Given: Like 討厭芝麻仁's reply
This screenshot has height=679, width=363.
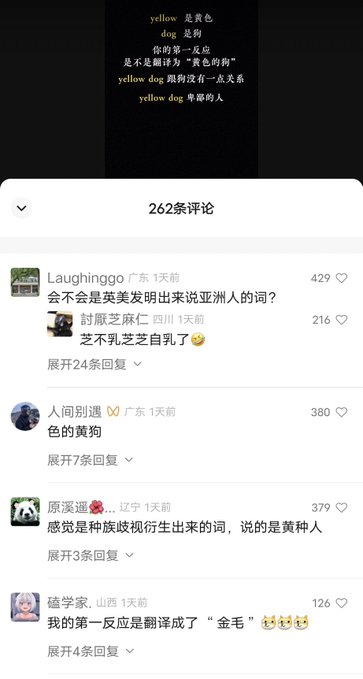Looking at the screenshot, I should point(342,320).
